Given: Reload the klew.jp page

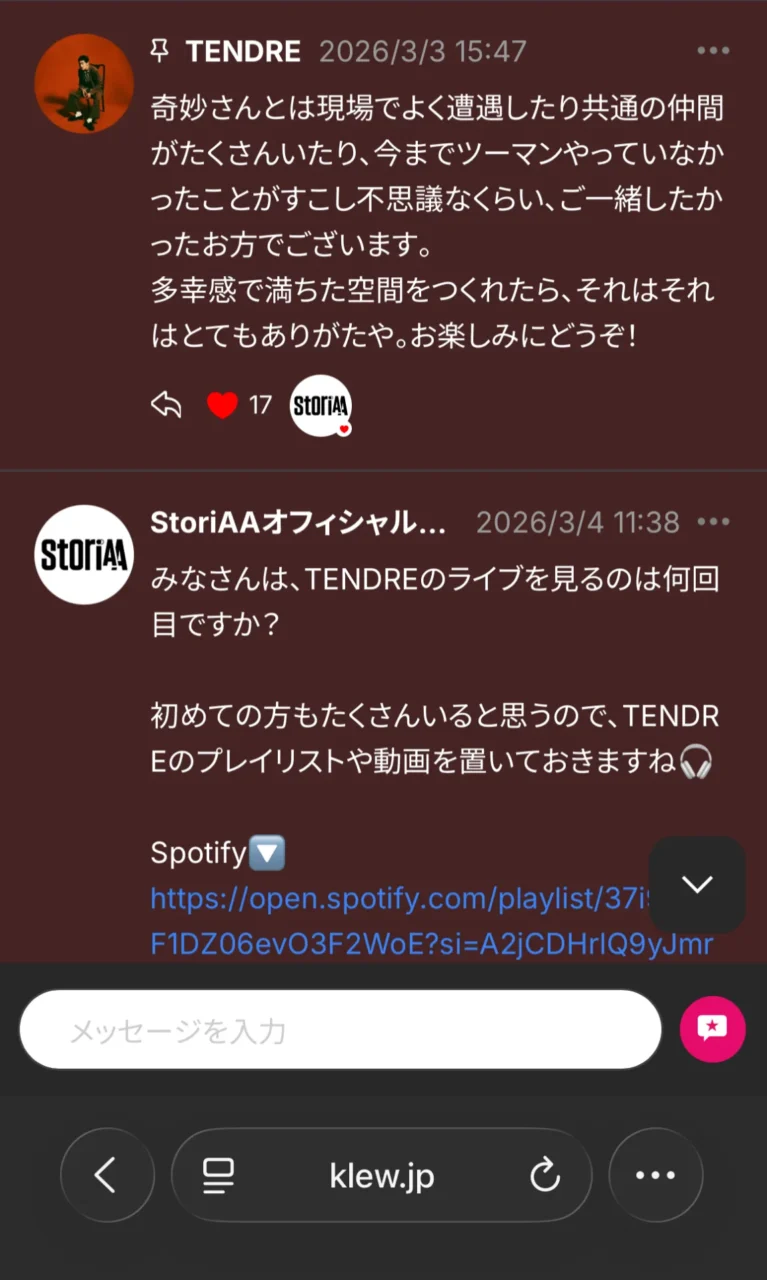Looking at the screenshot, I should click(545, 1176).
